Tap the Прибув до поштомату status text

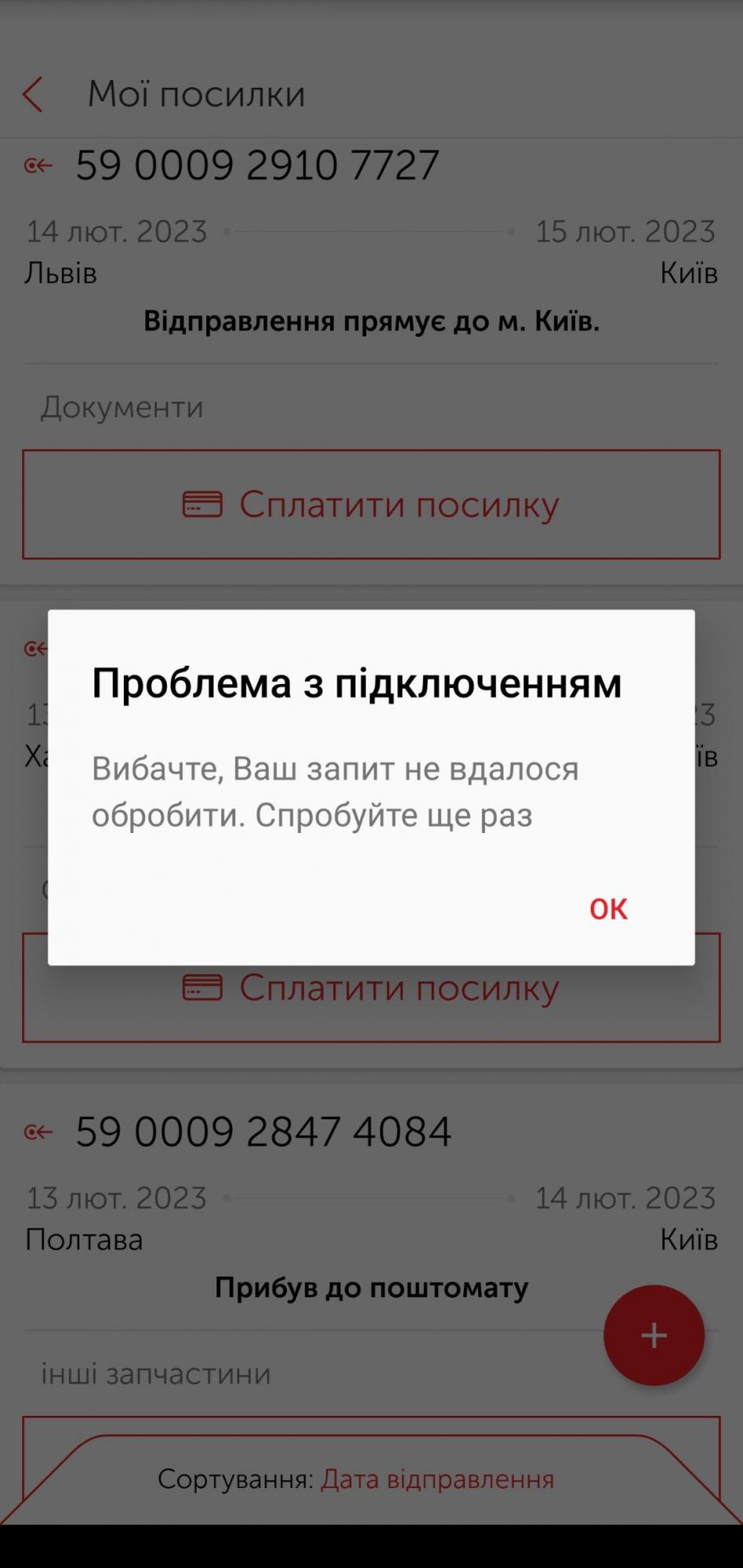[370, 1286]
